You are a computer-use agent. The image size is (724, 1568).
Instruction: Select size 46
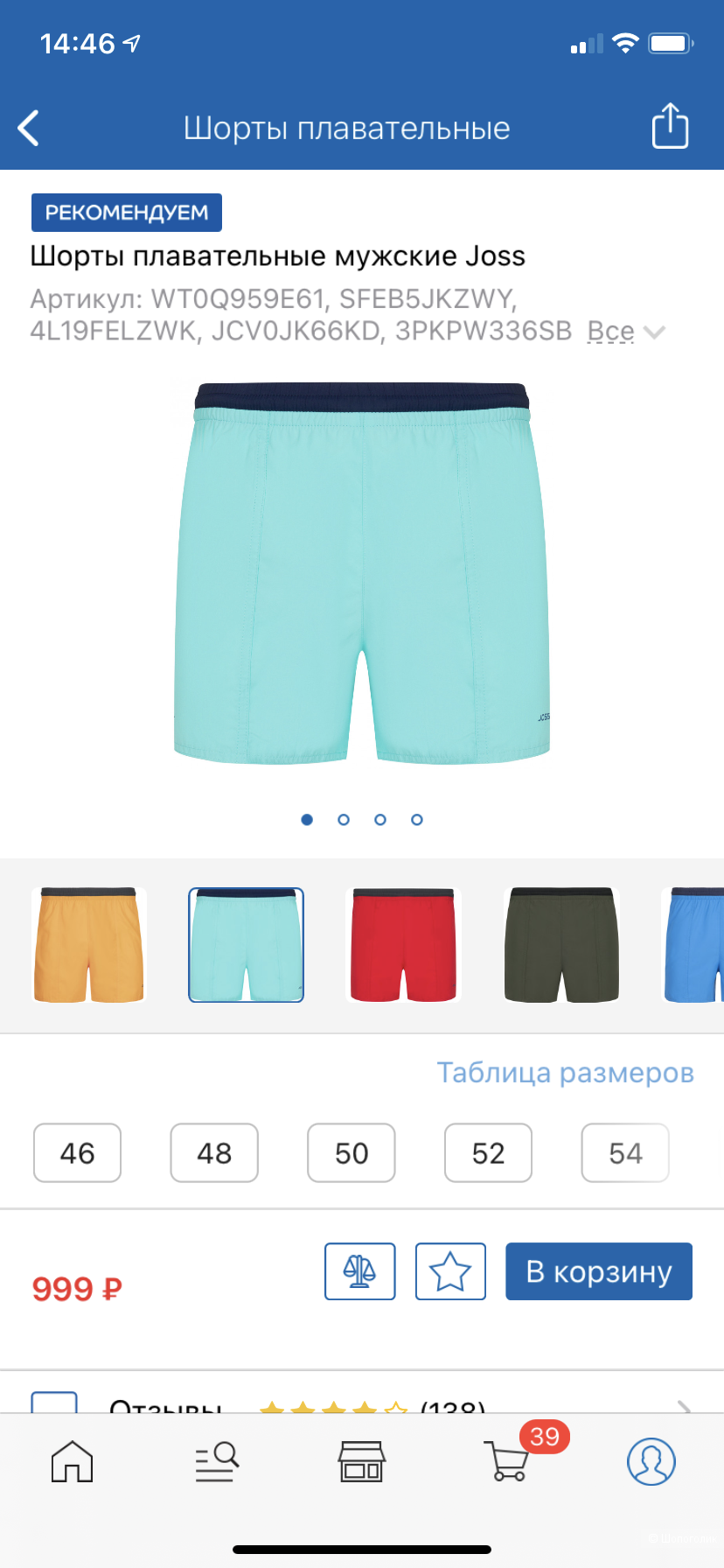[x=77, y=1153]
